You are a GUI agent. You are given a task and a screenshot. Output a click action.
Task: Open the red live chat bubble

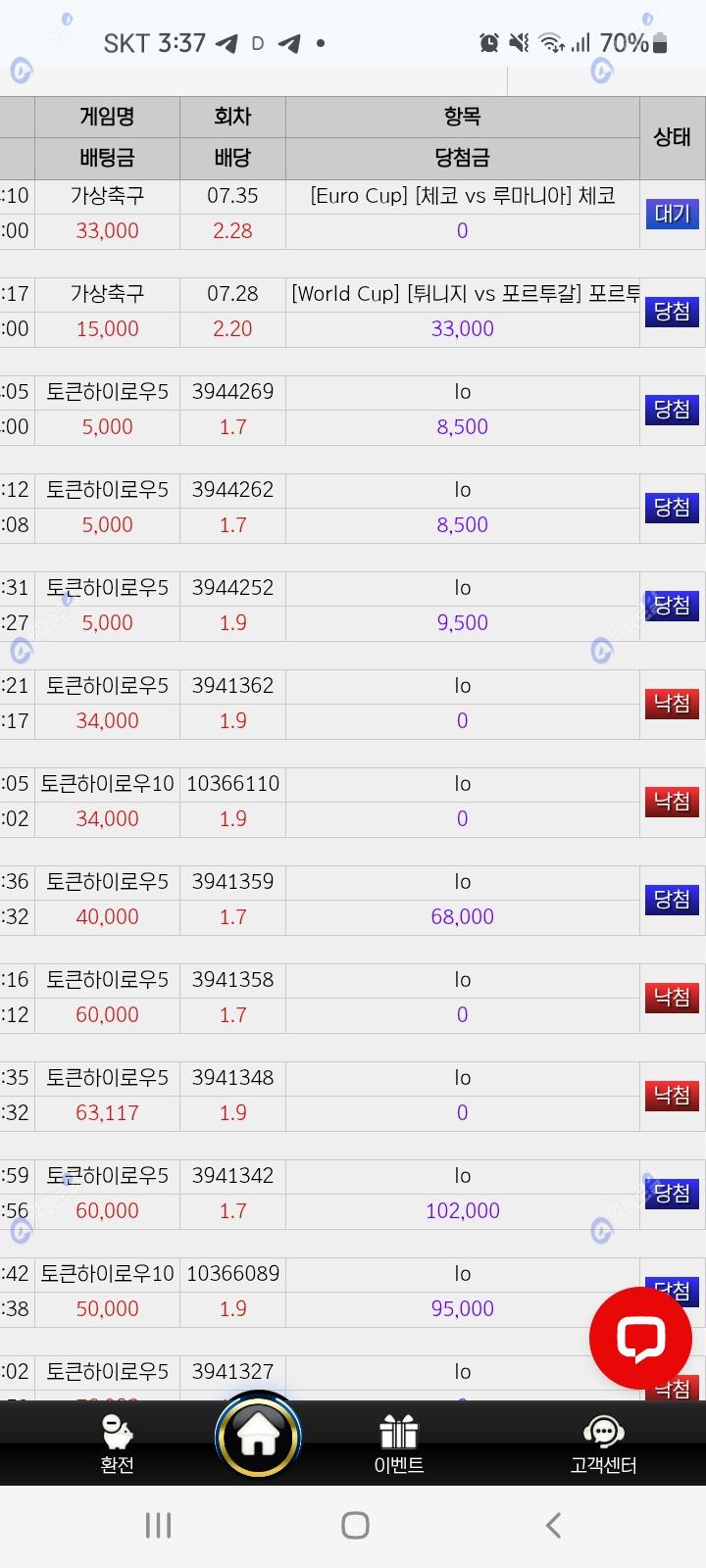[640, 1338]
